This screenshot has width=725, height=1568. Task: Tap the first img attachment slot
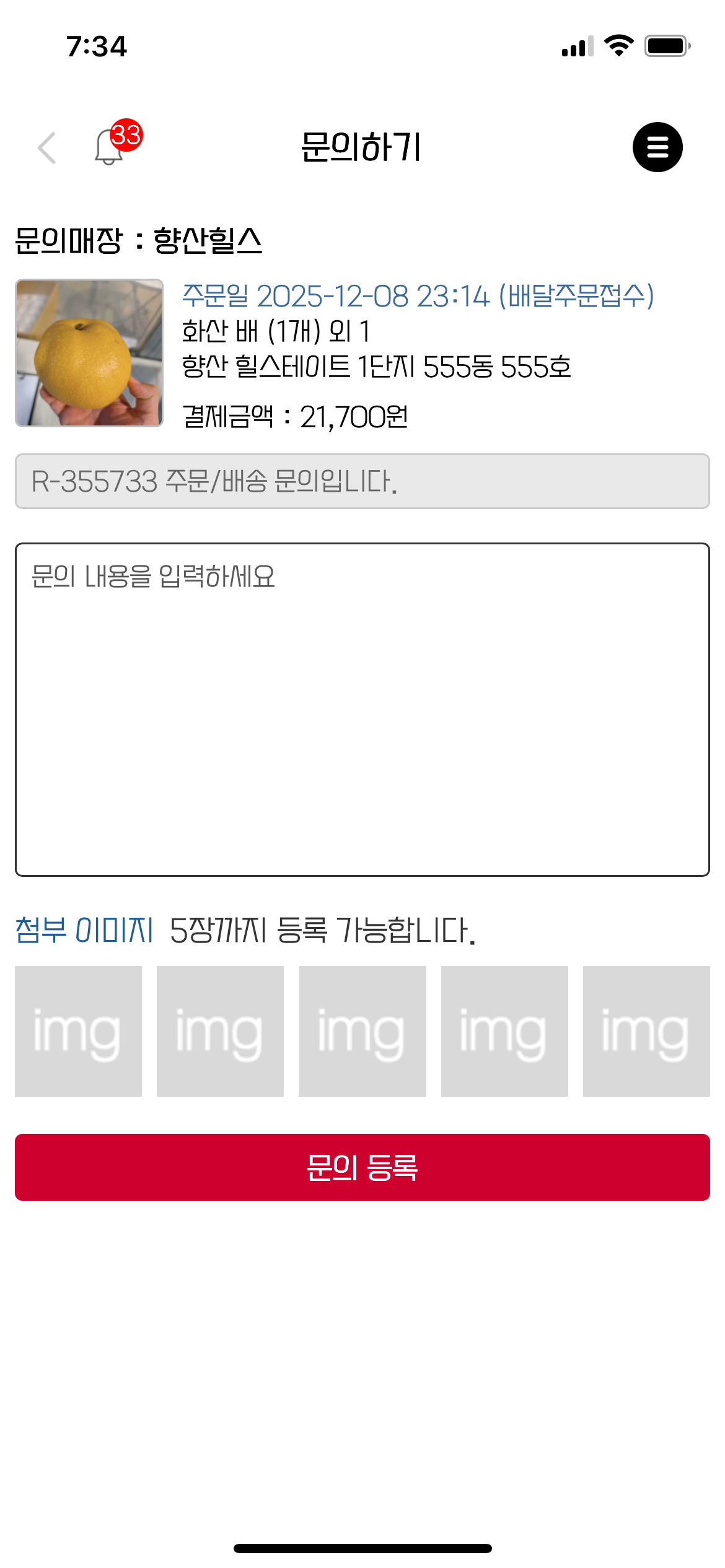click(x=79, y=1031)
